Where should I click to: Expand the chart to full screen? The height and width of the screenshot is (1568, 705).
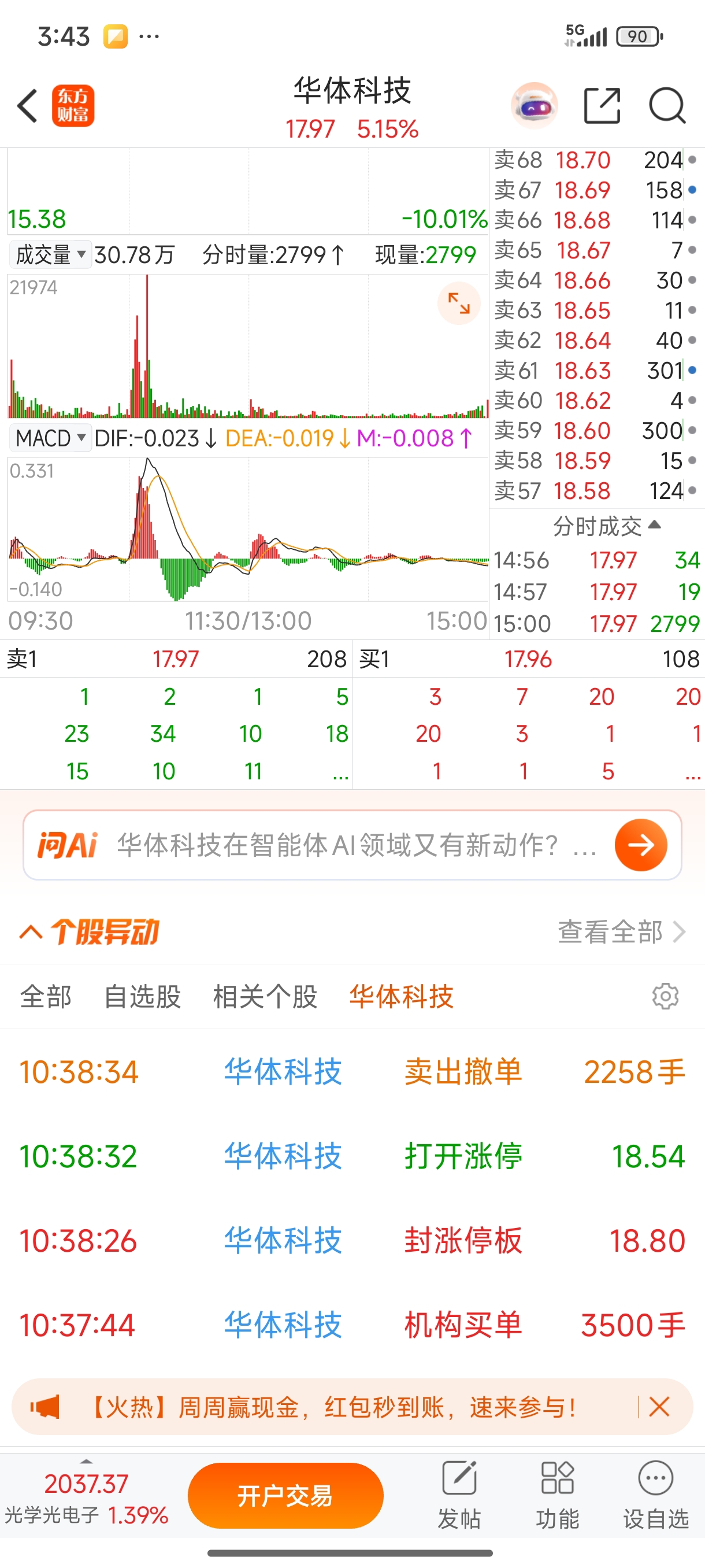coord(459,303)
